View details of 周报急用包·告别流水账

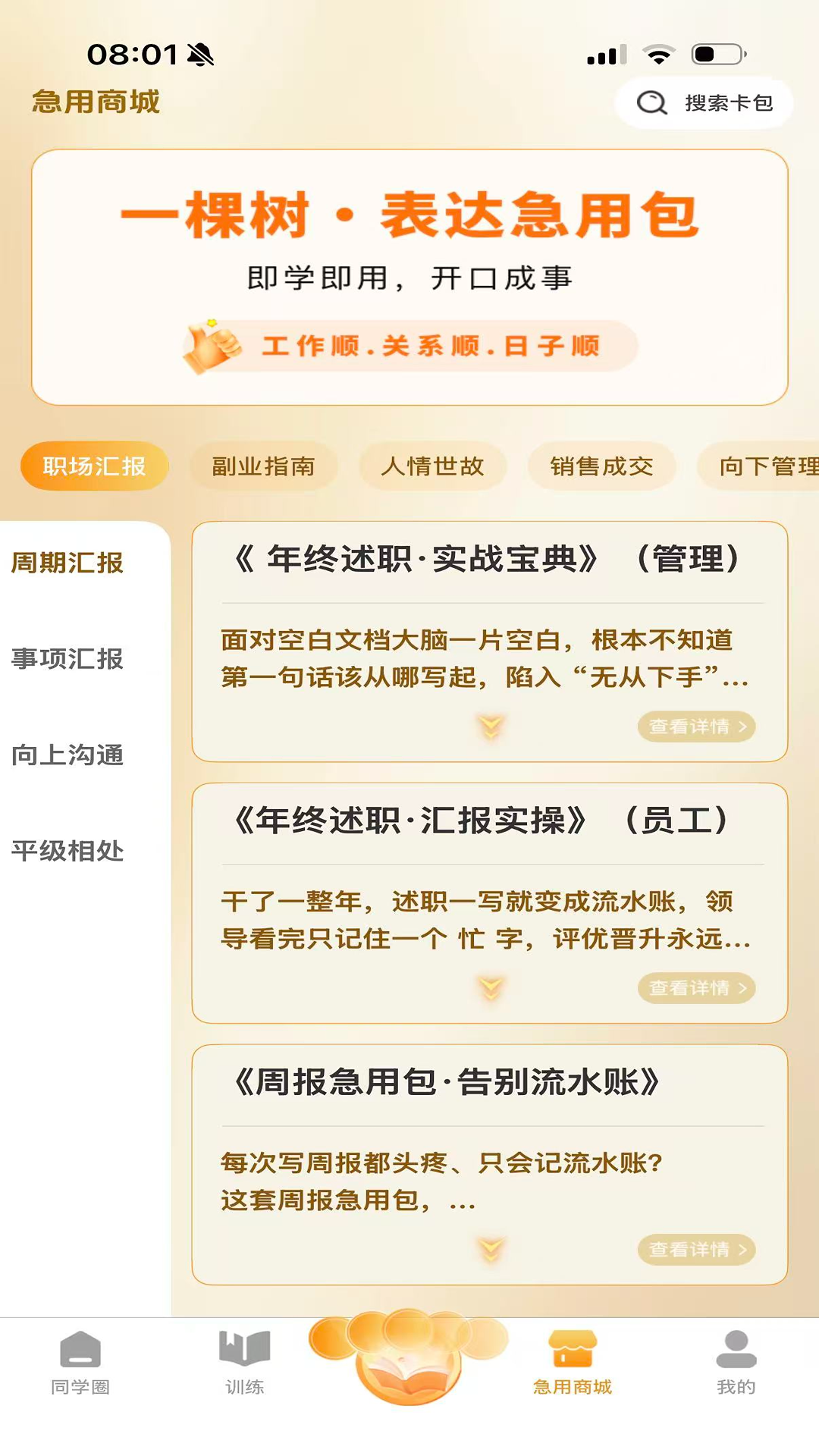696,1250
